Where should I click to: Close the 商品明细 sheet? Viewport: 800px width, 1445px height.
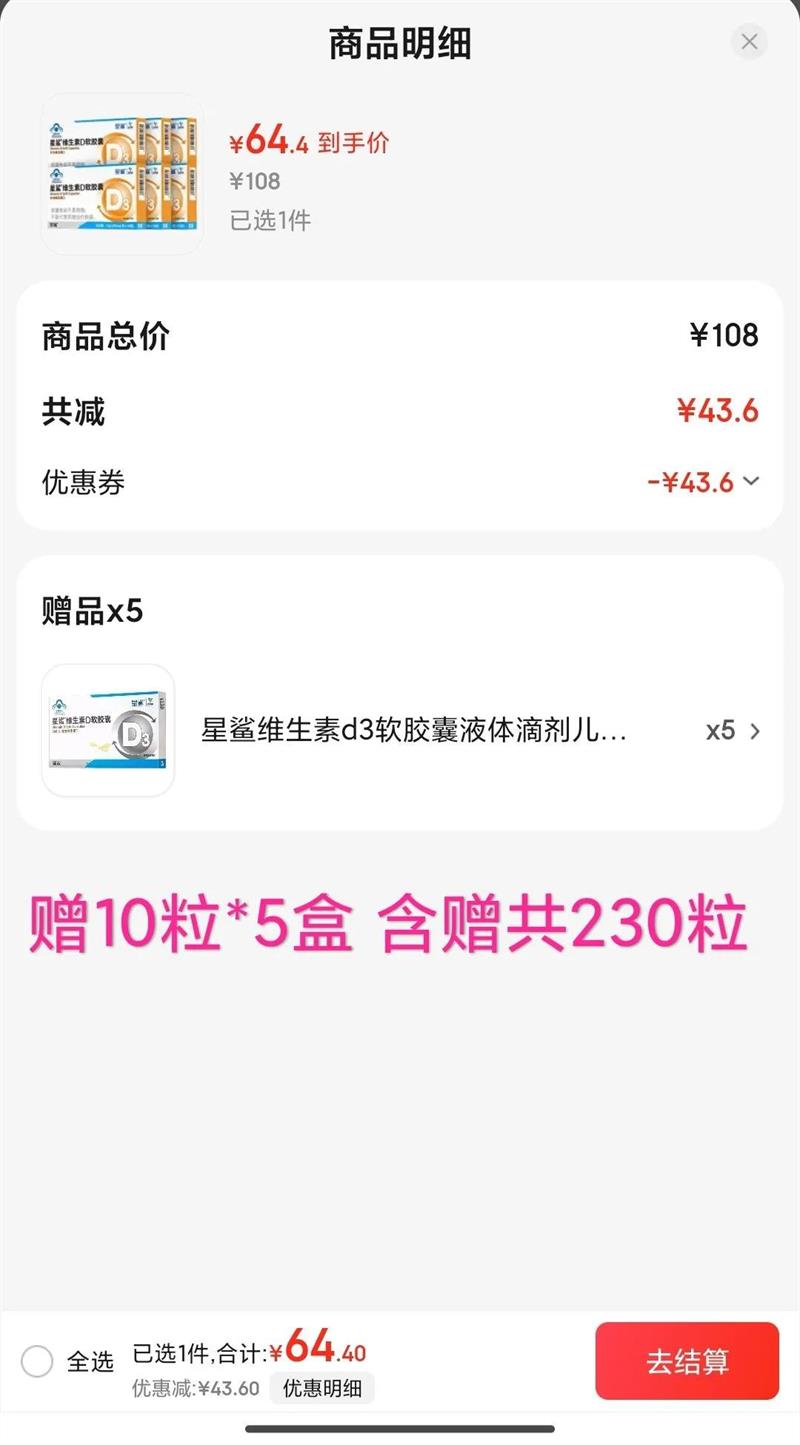(749, 42)
